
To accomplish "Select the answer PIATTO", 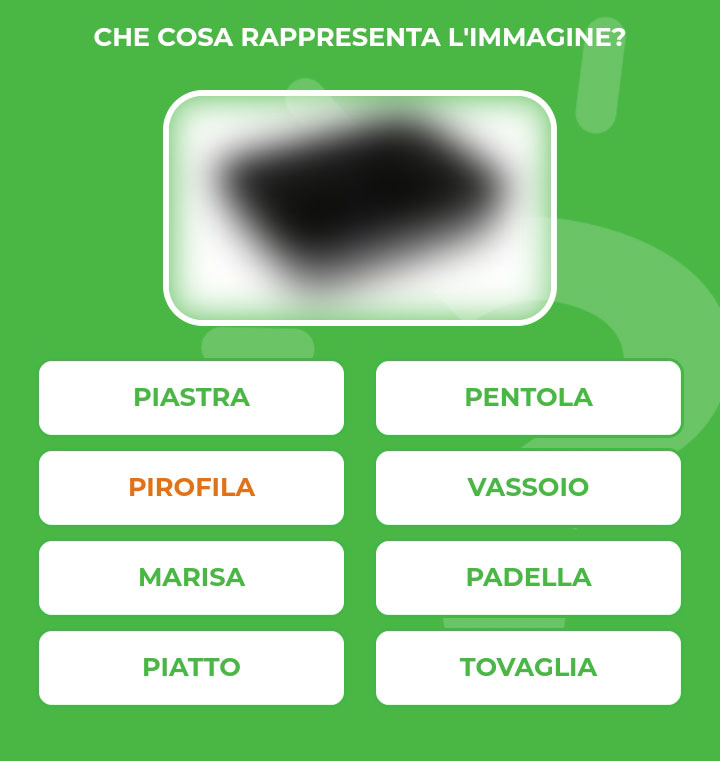I will pyautogui.click(x=192, y=667).
